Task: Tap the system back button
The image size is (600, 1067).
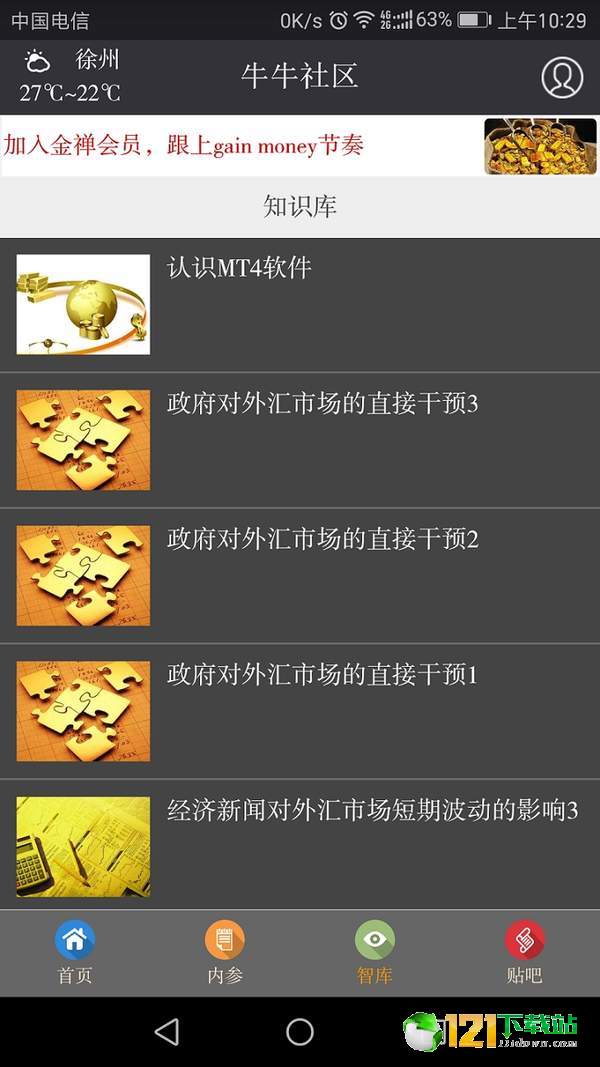Action: click(x=167, y=1031)
